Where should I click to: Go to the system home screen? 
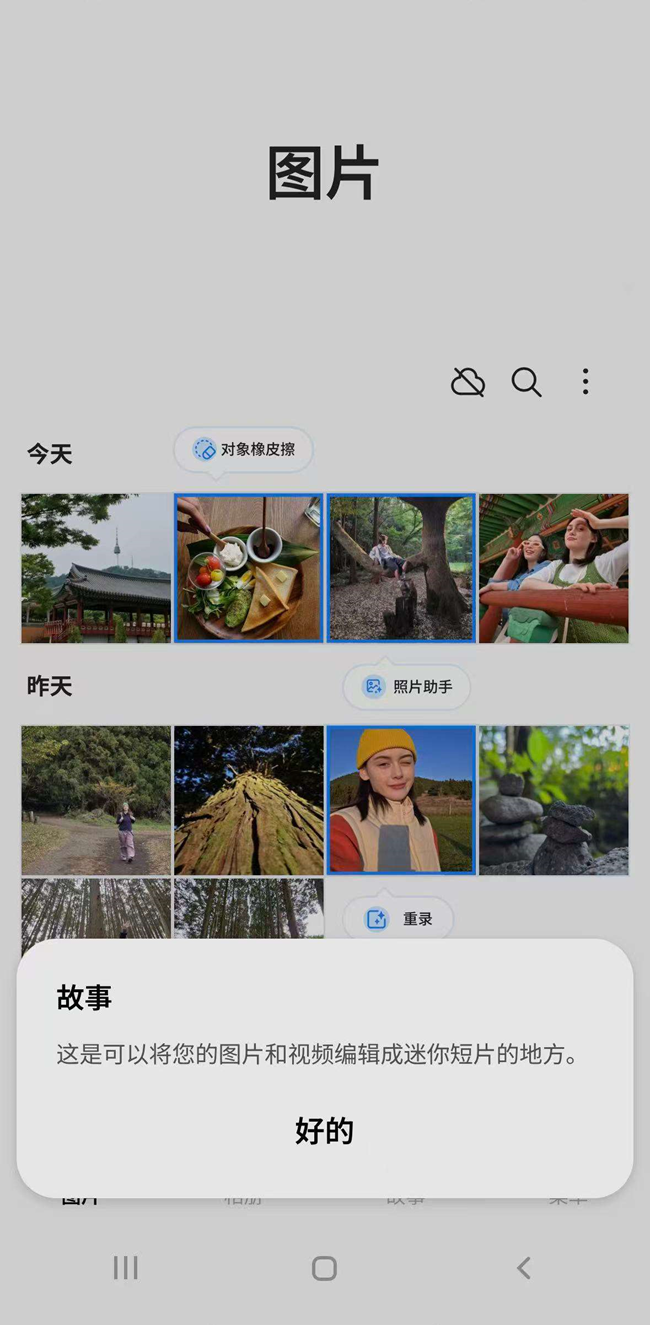tap(324, 1268)
